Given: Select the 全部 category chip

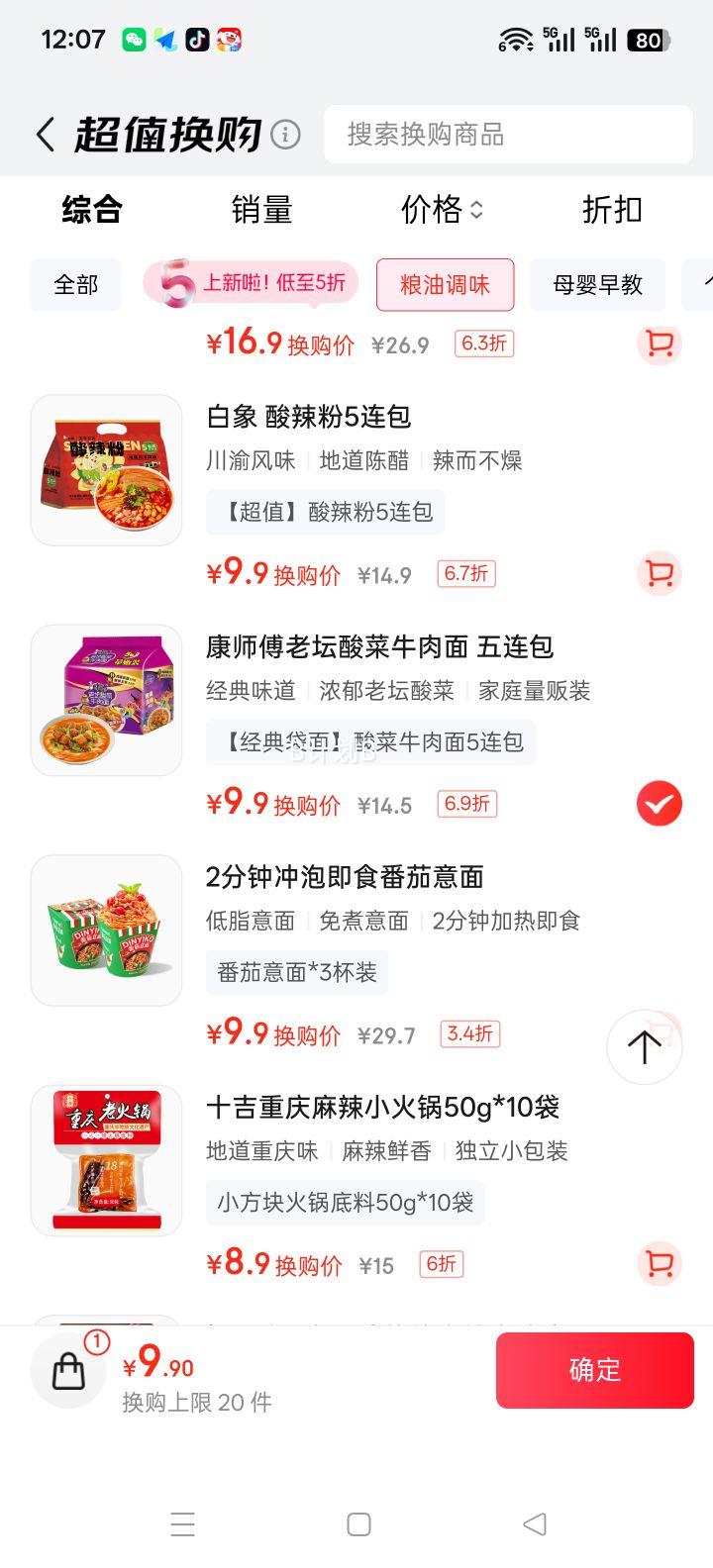Looking at the screenshot, I should (x=76, y=285).
